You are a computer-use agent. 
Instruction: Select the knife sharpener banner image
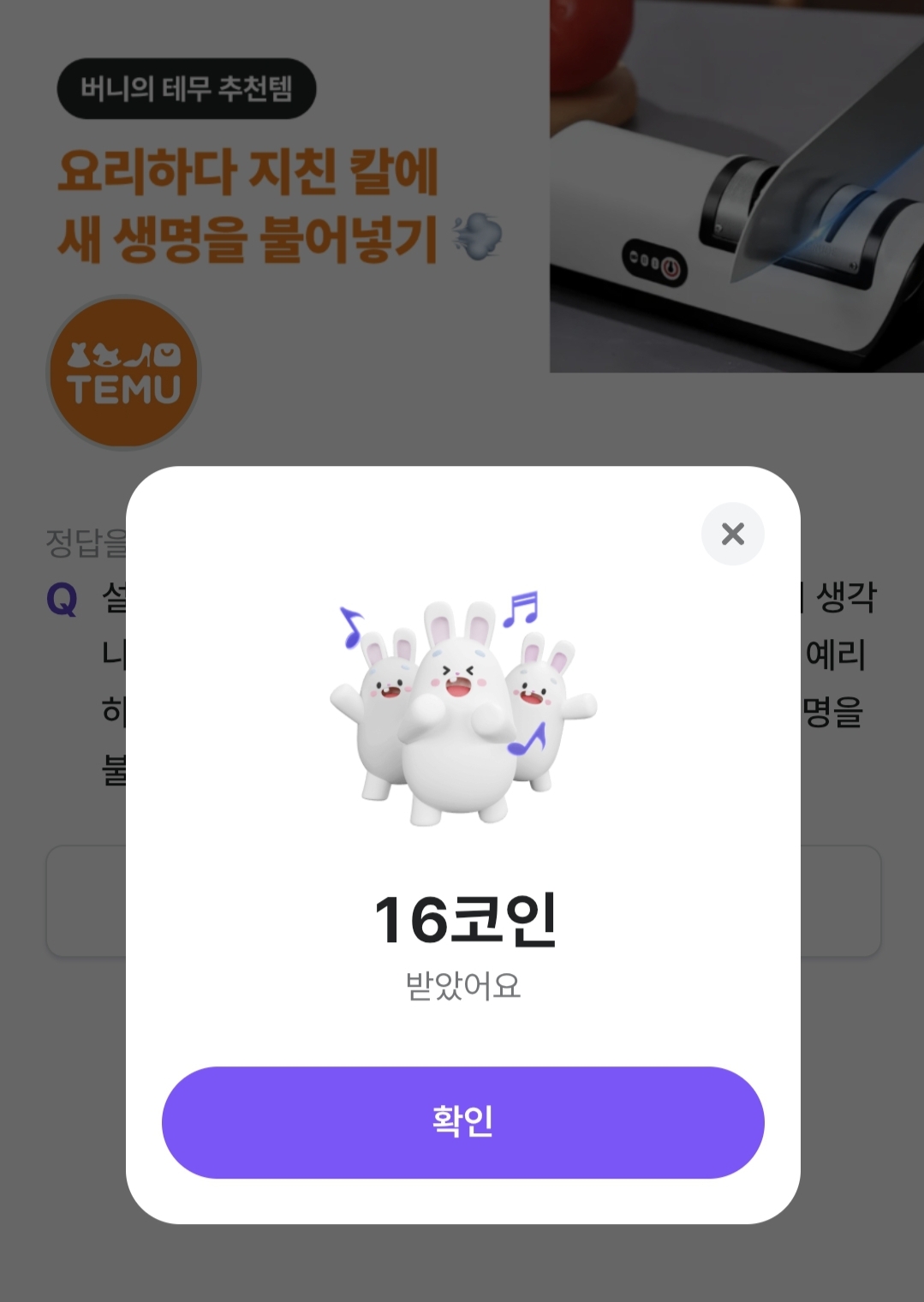pos(735,187)
